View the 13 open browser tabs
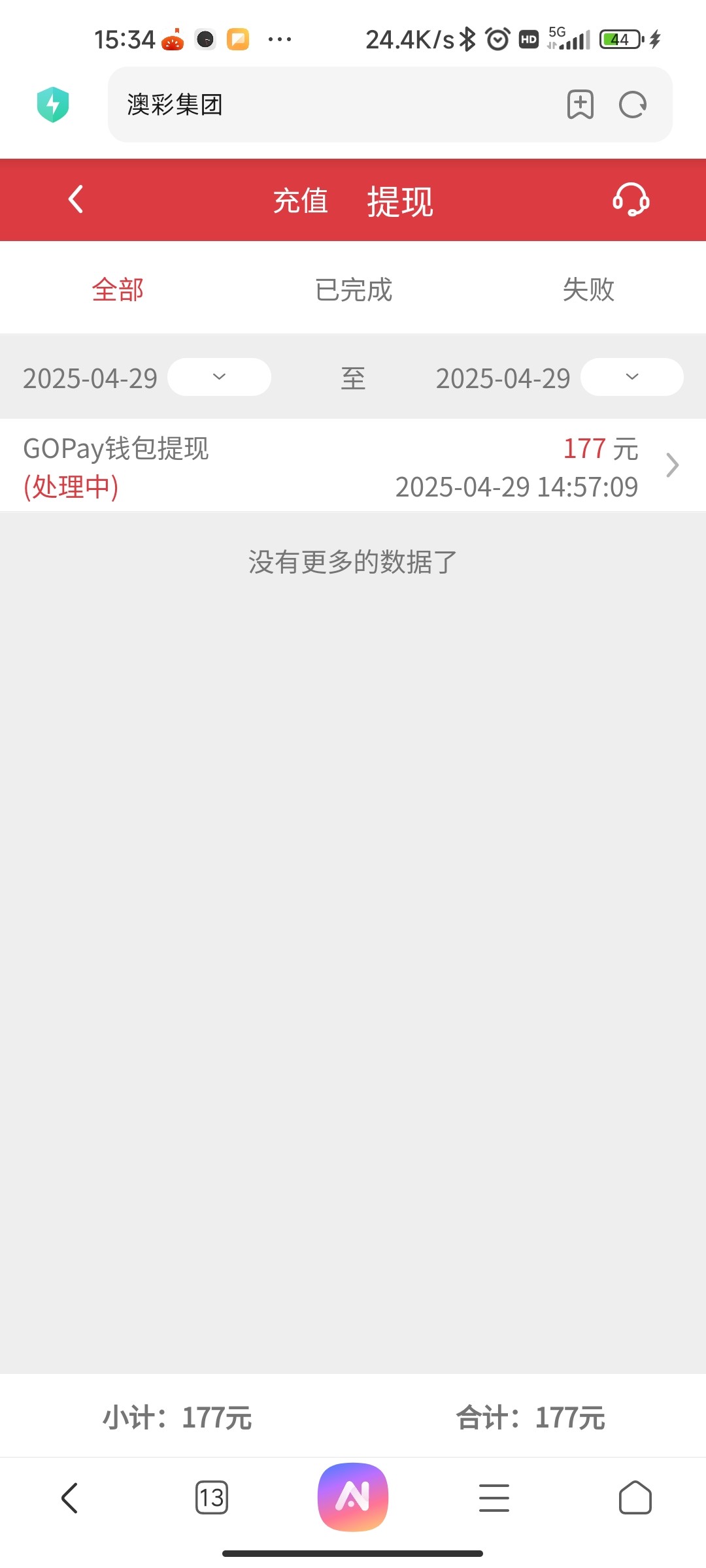 [212, 1497]
